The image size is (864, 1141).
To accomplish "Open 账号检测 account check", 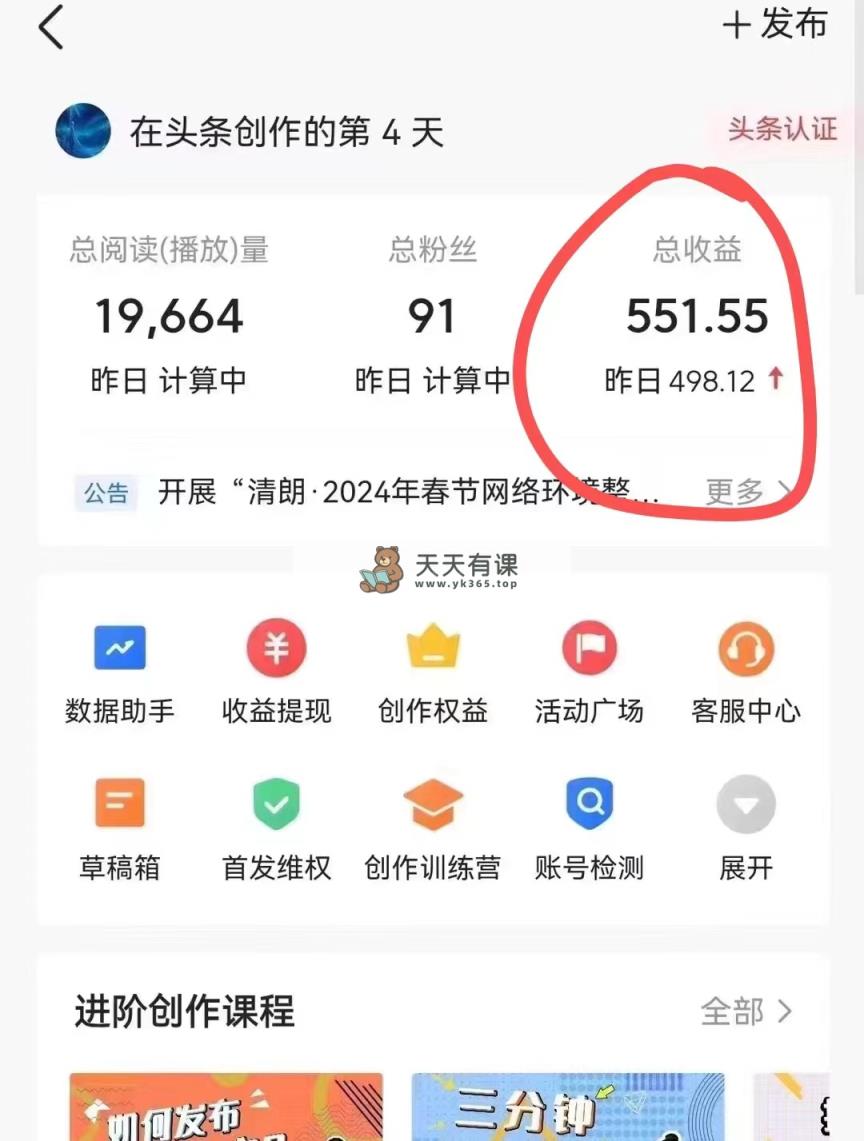I will 589,827.
